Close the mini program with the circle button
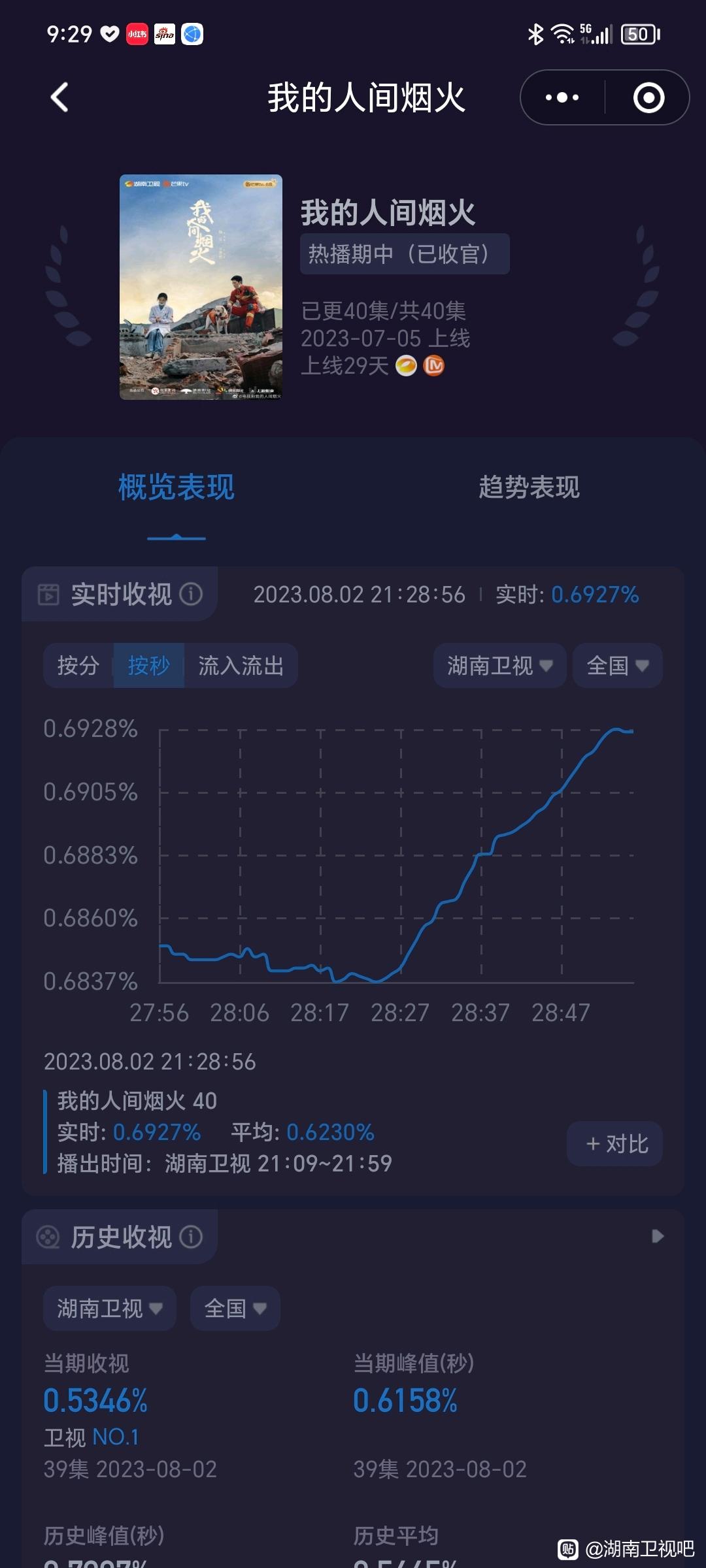Viewport: 706px width, 1568px height. point(648,98)
